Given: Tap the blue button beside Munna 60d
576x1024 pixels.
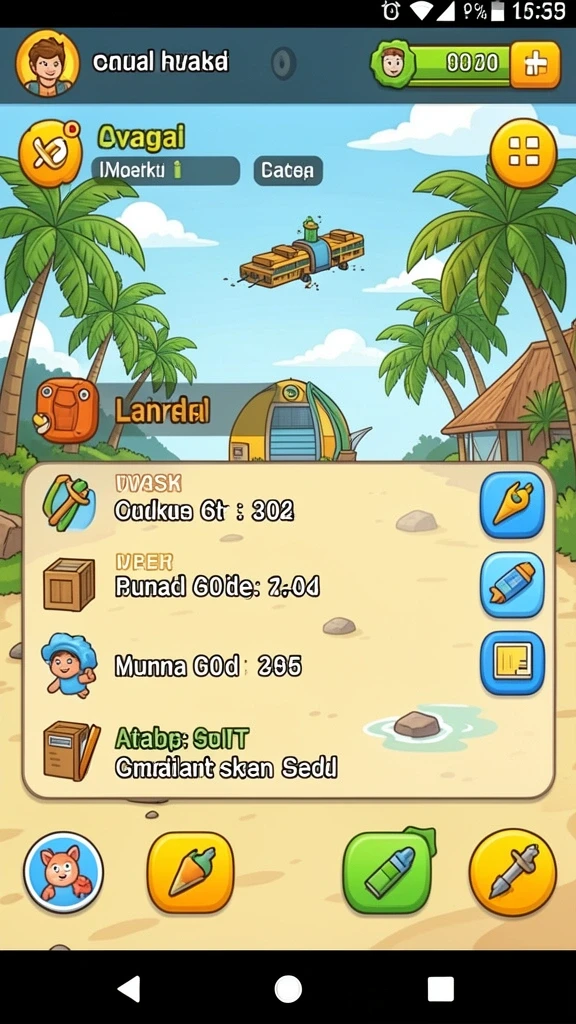Looking at the screenshot, I should click(x=513, y=663).
